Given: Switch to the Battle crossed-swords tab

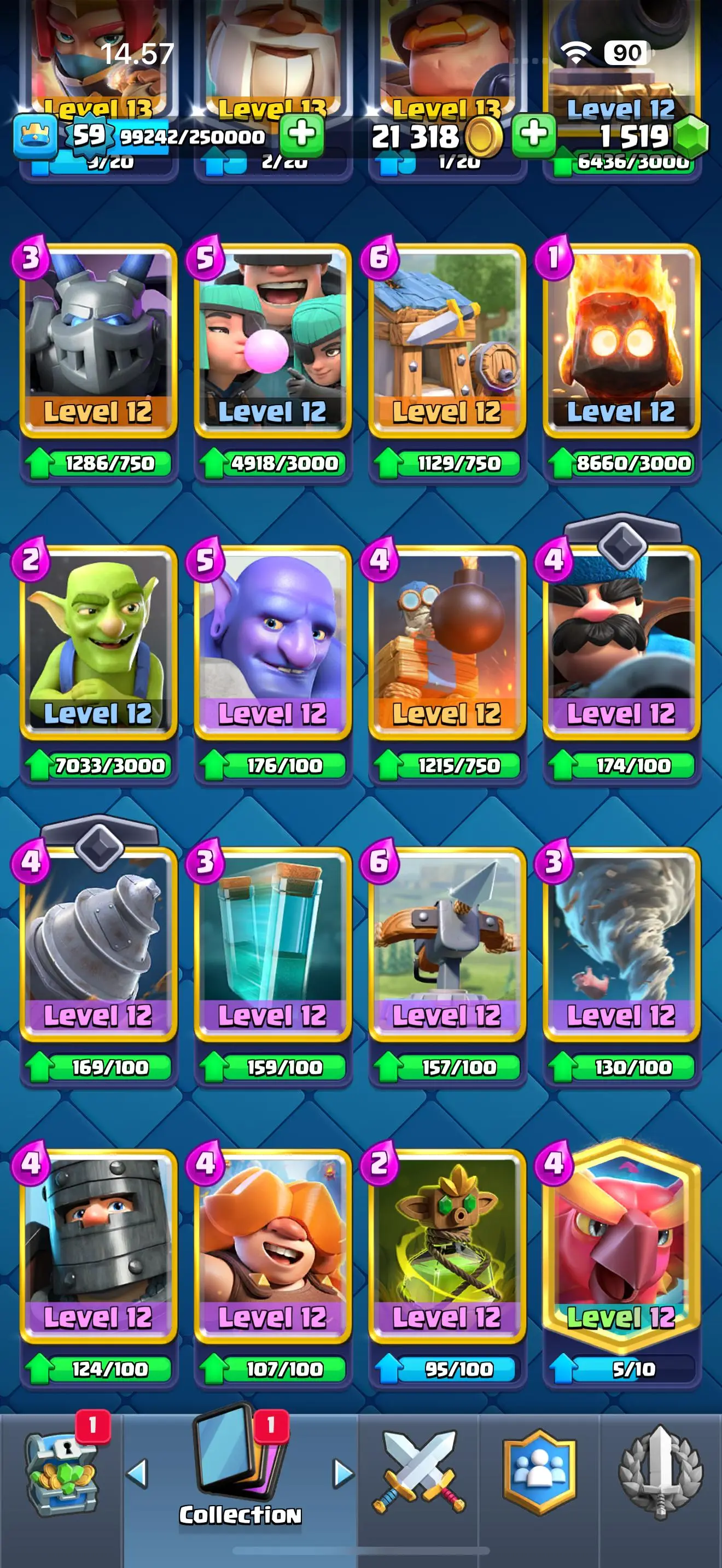Looking at the screenshot, I should (x=419, y=1473).
